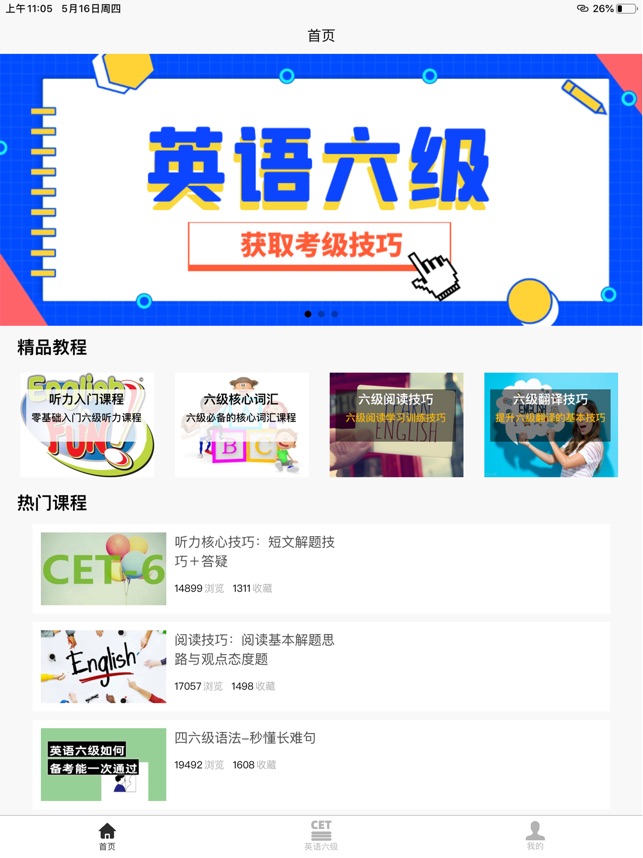Switch to the 英语六级 tab
643x858 pixels.
(x=321, y=836)
